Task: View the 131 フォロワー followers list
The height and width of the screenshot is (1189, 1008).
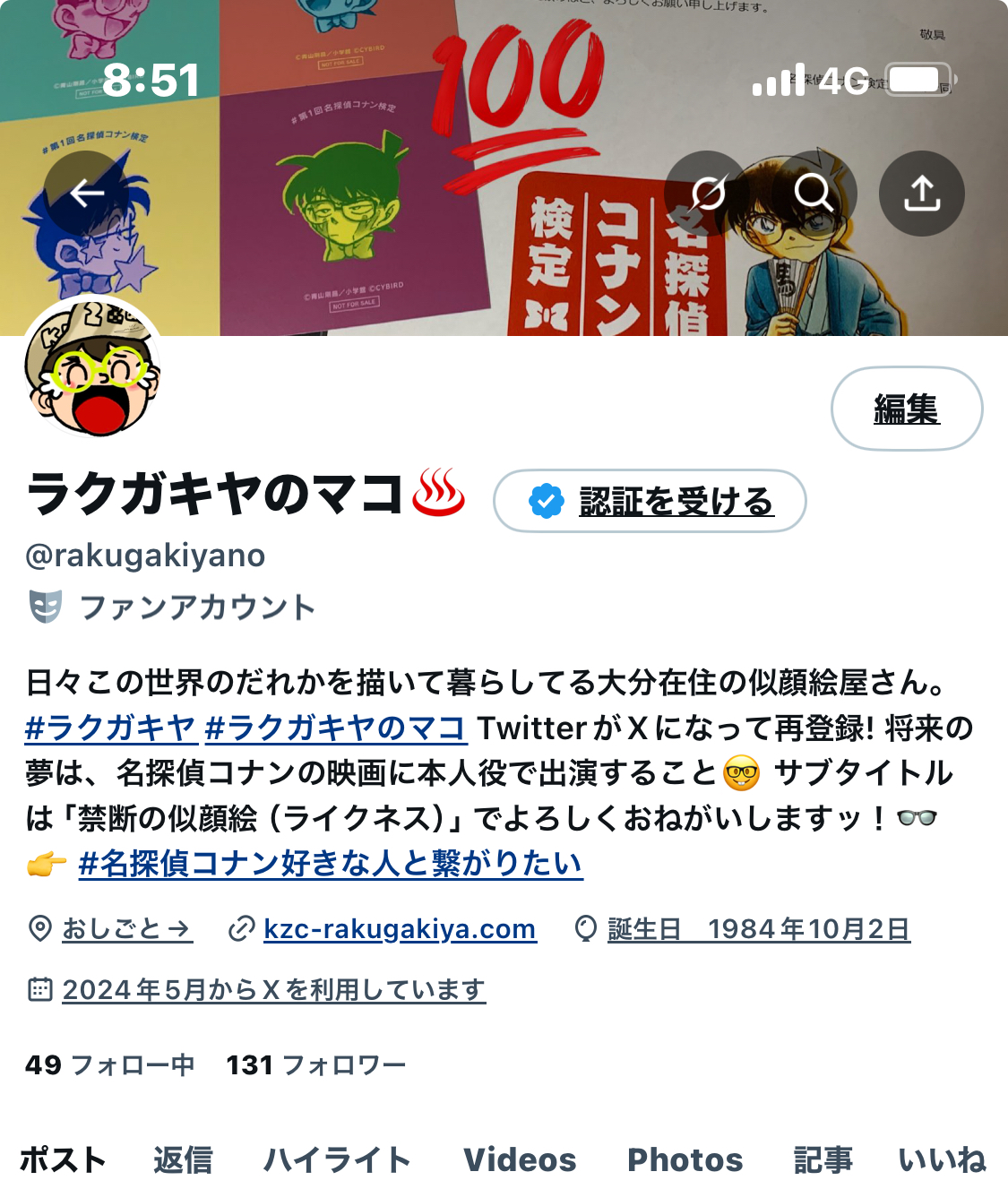Action: tap(315, 1064)
